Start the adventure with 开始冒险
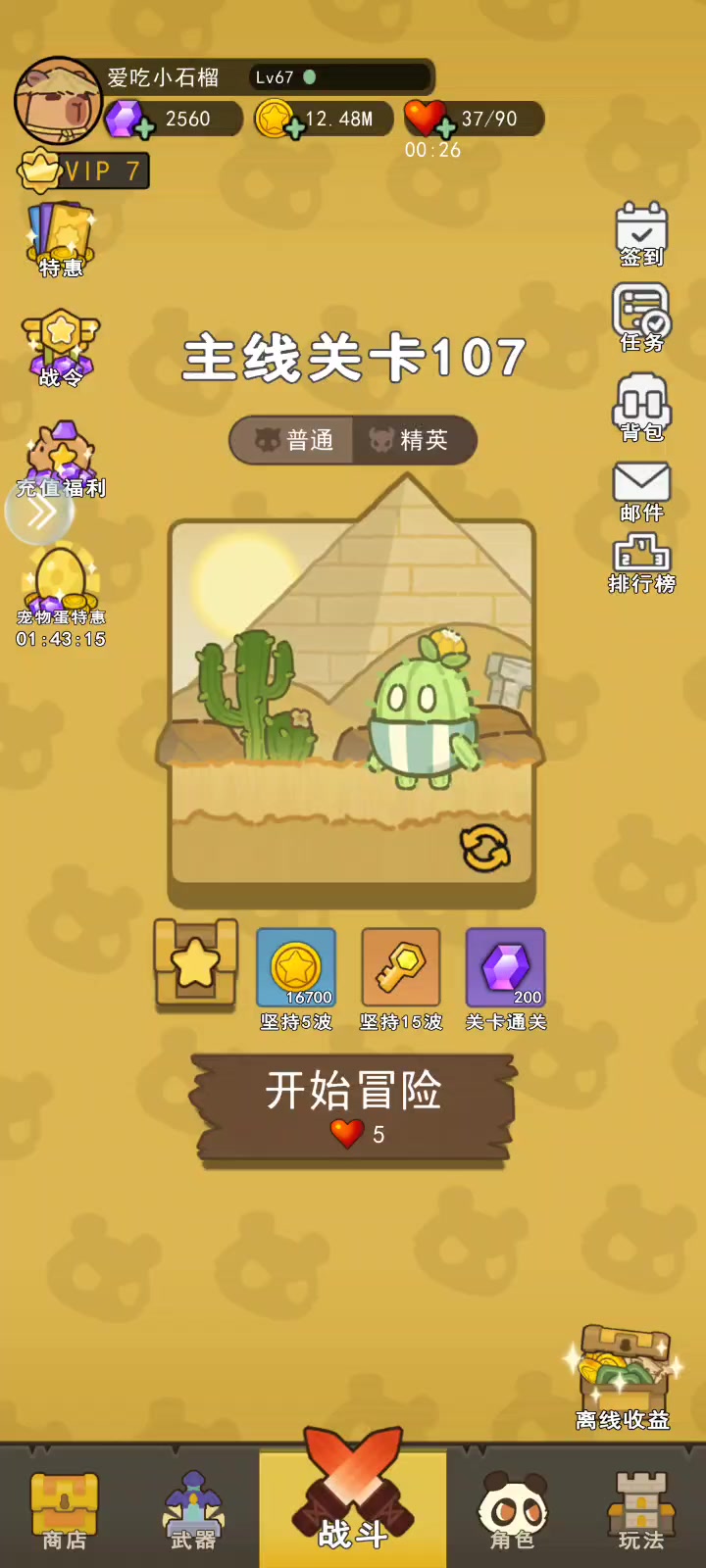The width and height of the screenshot is (706, 1568). tap(353, 1107)
